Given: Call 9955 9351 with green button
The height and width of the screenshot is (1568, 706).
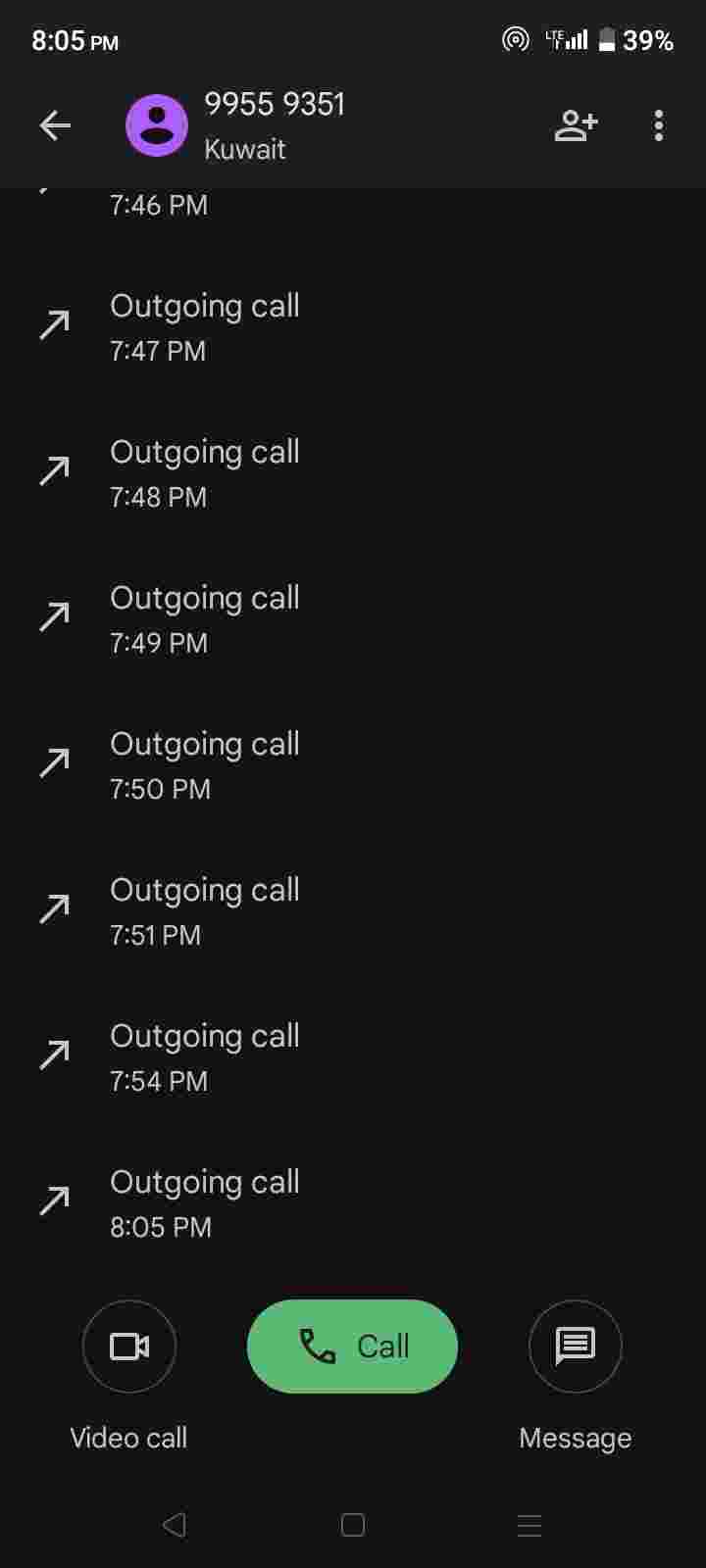Looking at the screenshot, I should pos(352,1347).
